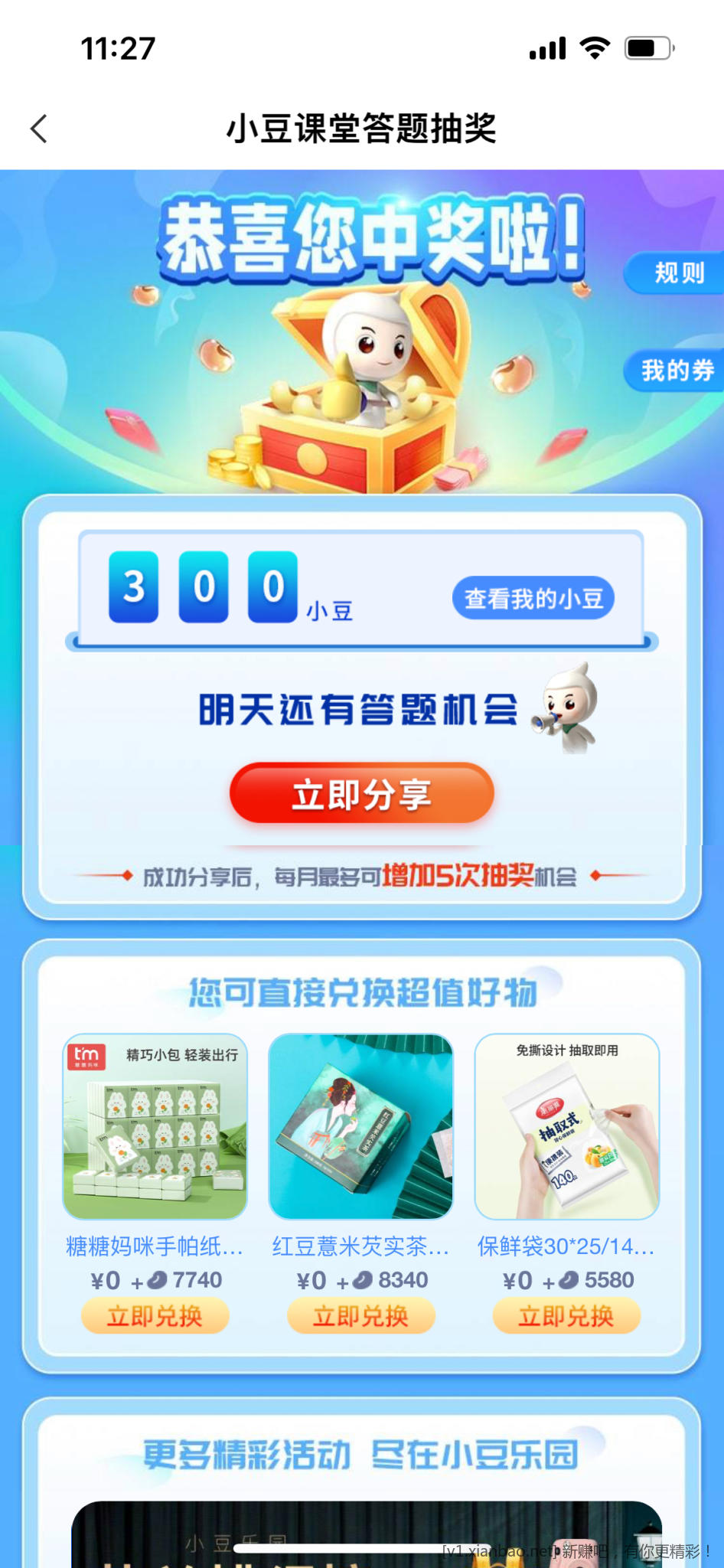Tap 查看我的小豆 to view beans
The height and width of the screenshot is (1568, 724).
[x=533, y=598]
